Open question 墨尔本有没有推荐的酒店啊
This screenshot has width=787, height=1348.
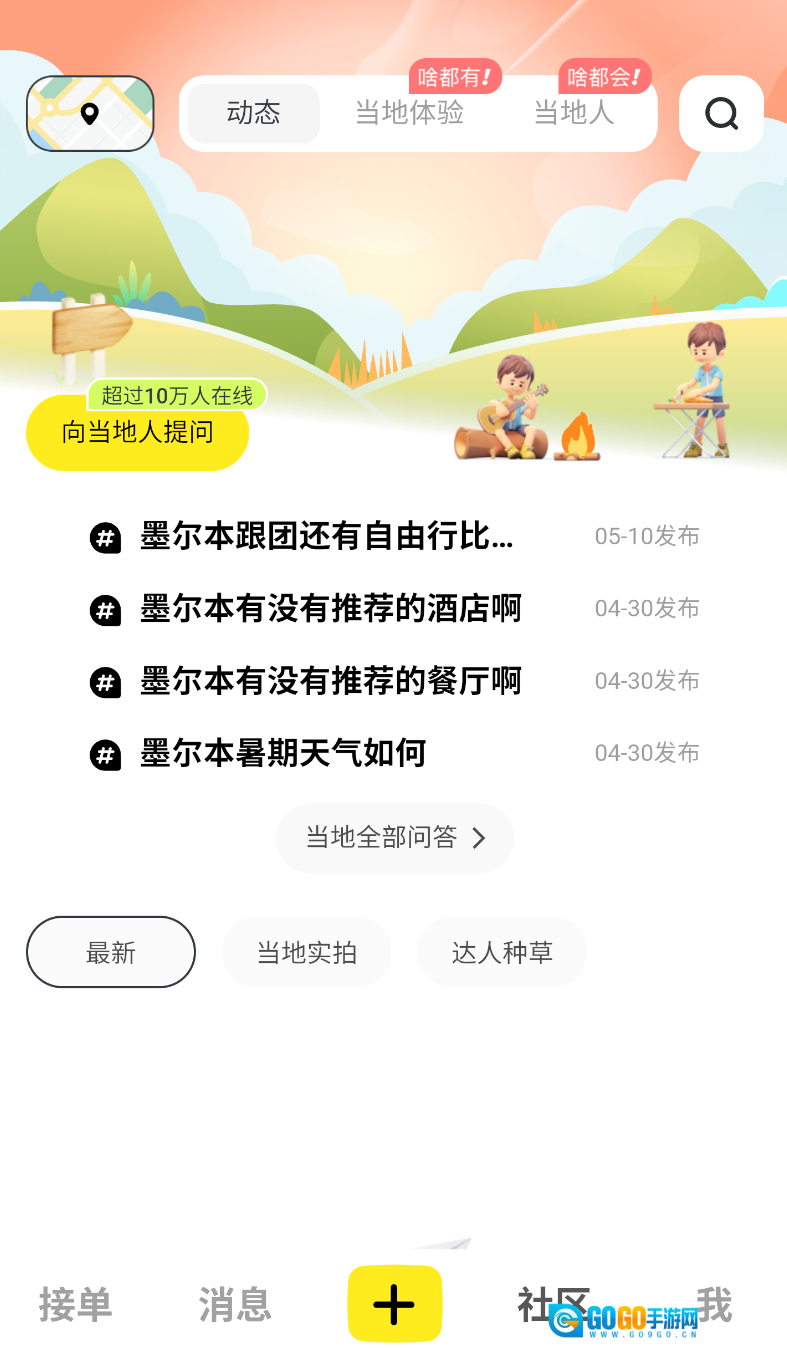[330, 609]
